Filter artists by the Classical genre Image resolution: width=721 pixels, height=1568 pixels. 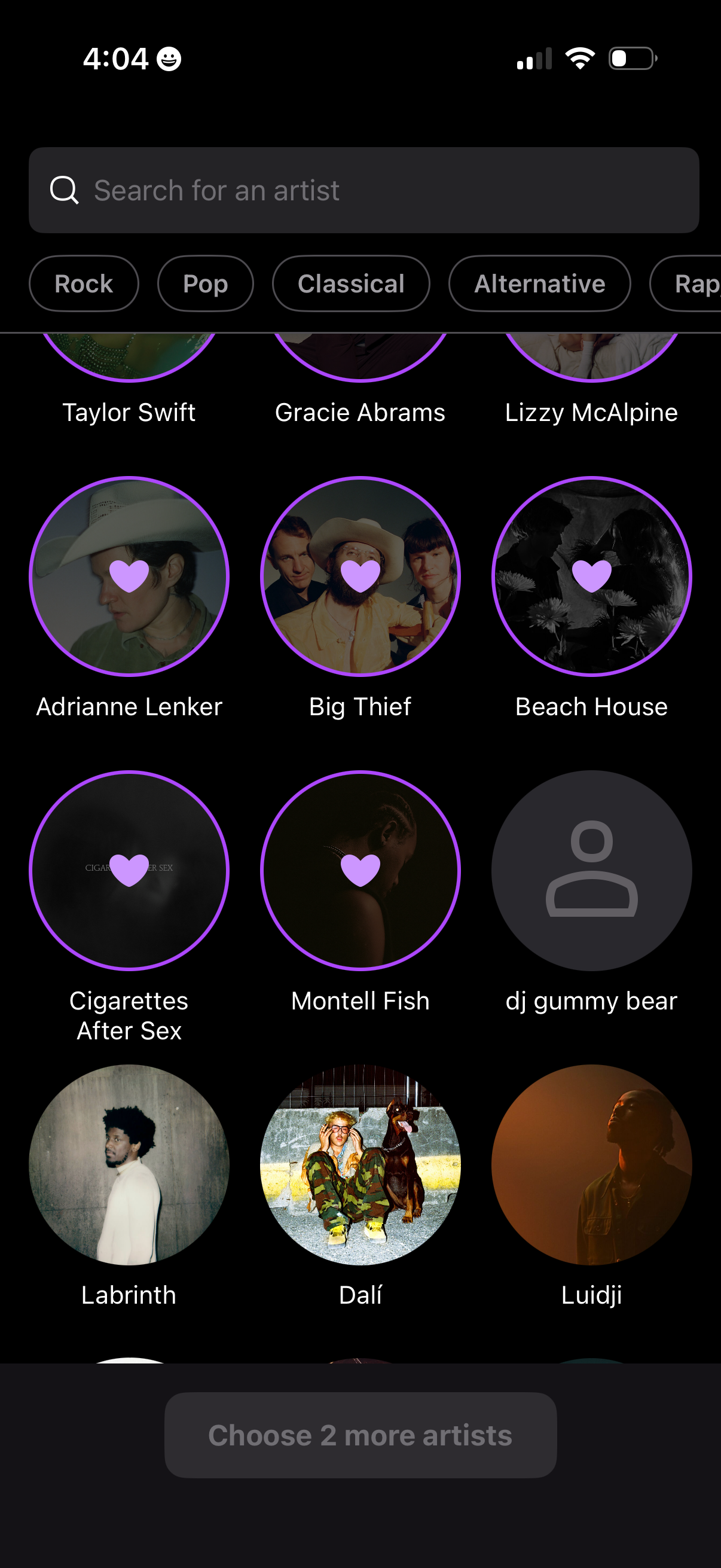[350, 283]
